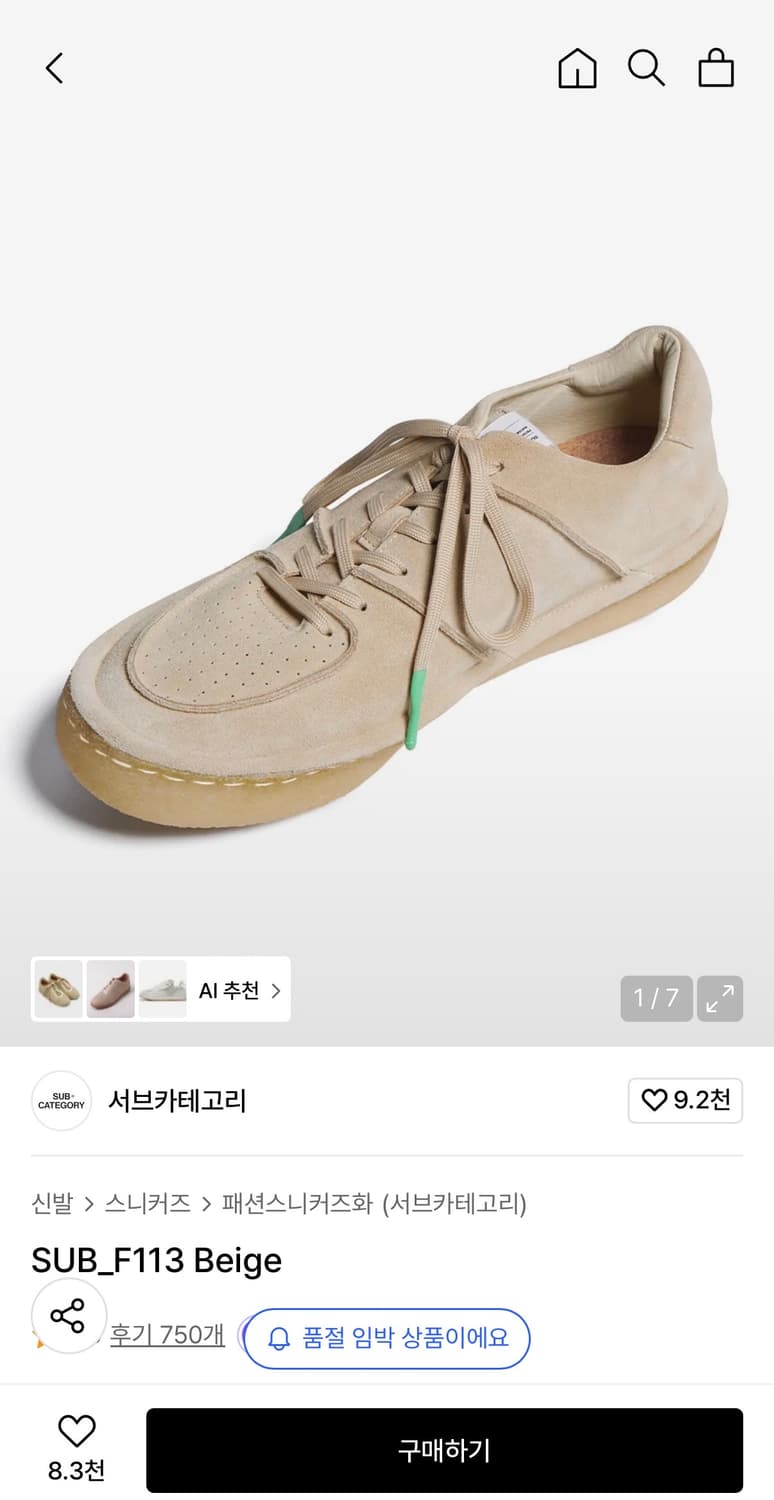Tap the back arrow to go back
Image resolution: width=774 pixels, height=1500 pixels.
[53, 68]
